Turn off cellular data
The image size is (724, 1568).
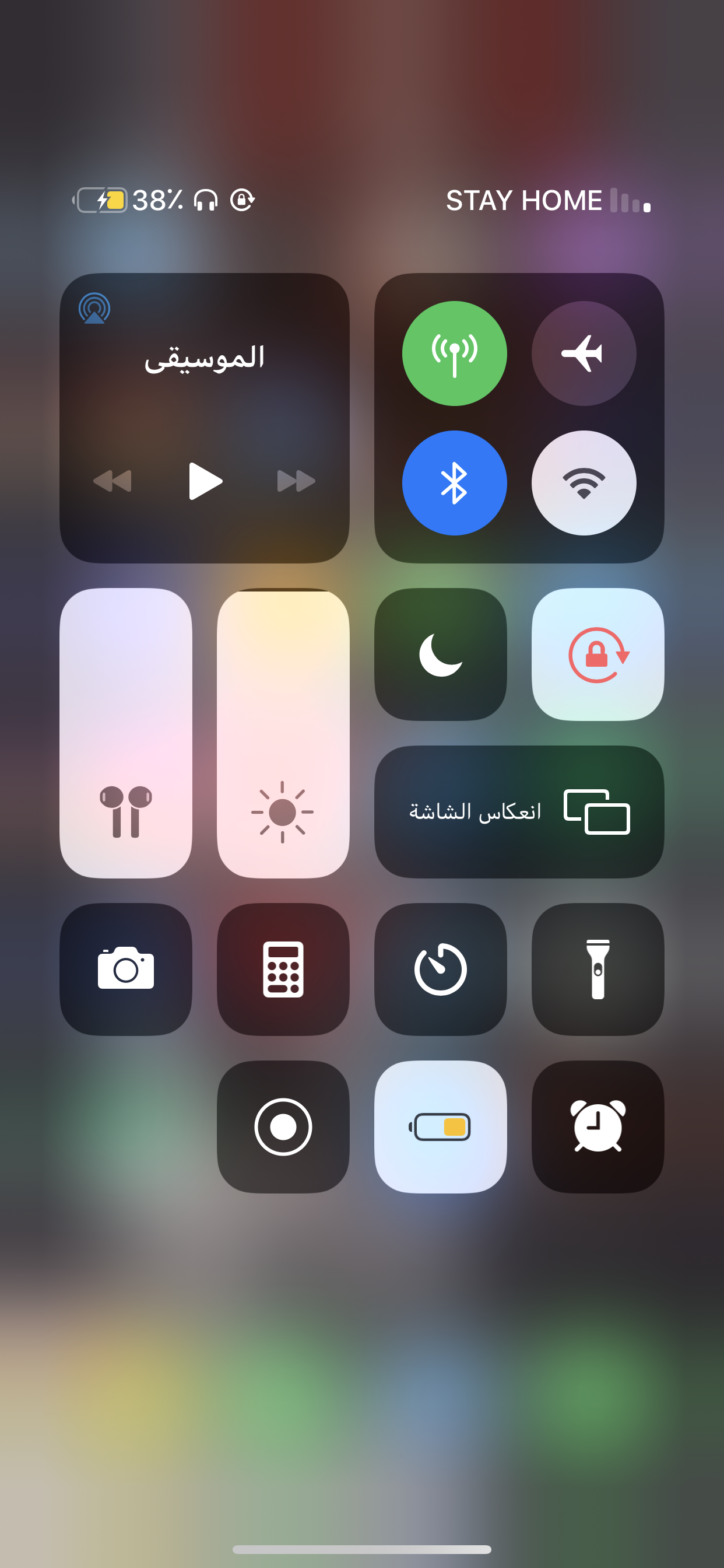455,353
